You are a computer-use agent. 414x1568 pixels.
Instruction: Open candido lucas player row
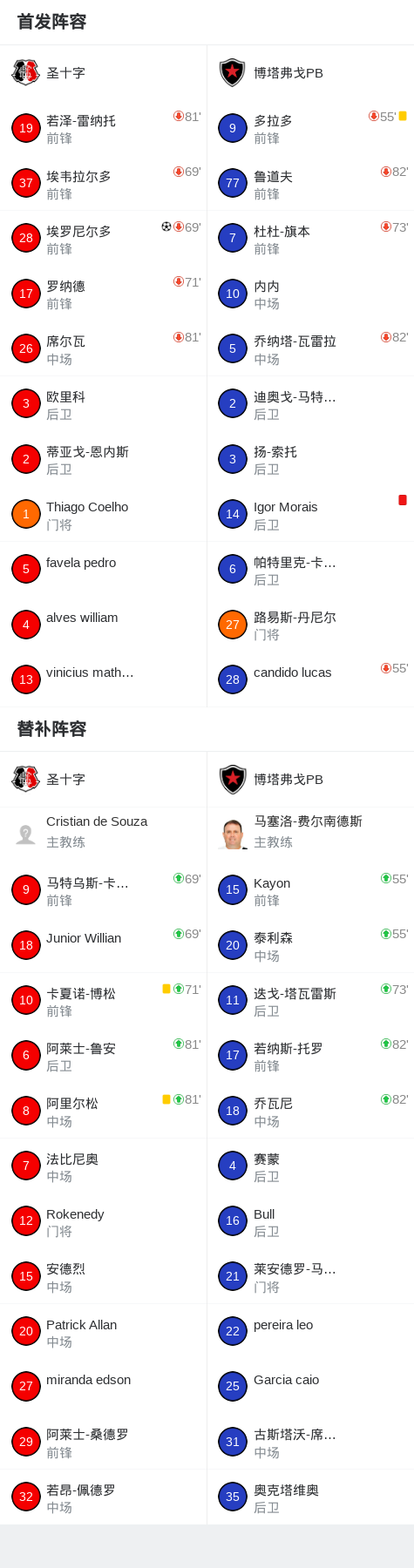click(310, 679)
